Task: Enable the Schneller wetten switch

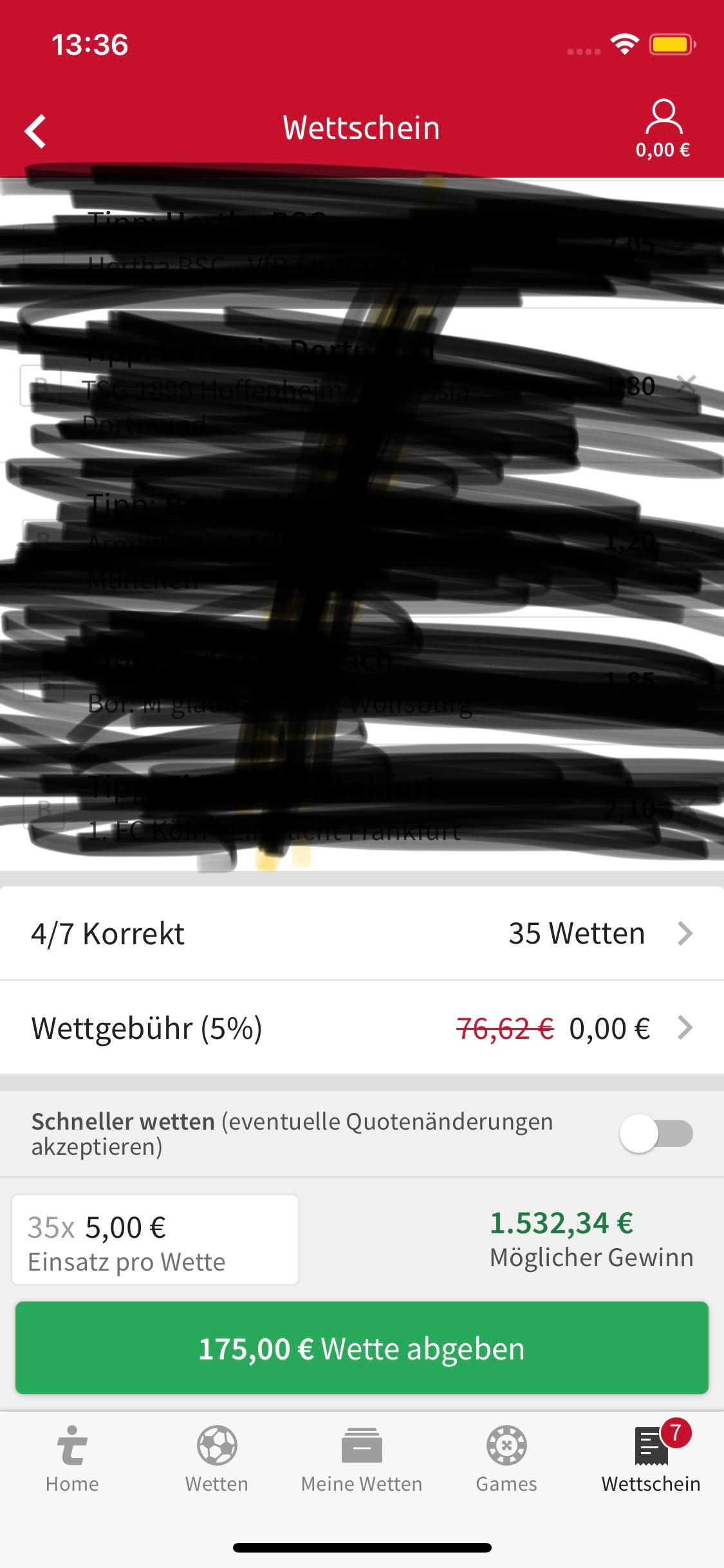Action: point(656,1134)
